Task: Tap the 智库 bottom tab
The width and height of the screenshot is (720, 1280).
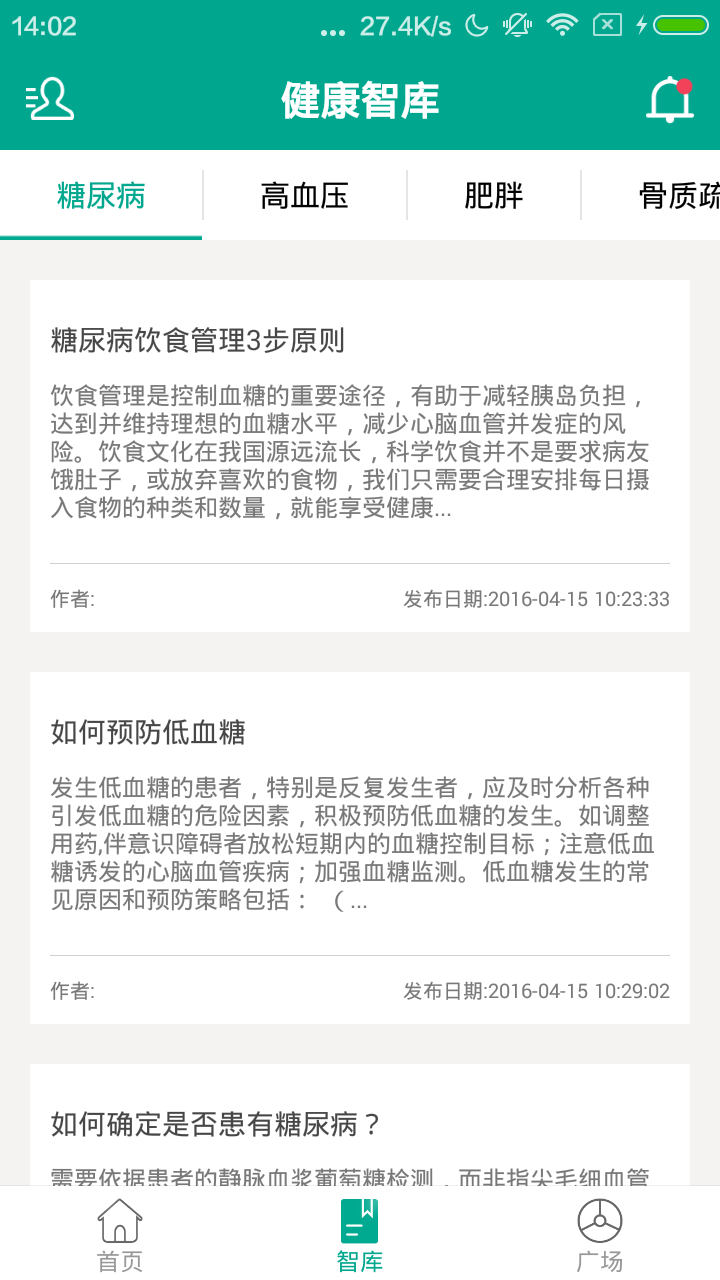Action: point(360,1235)
